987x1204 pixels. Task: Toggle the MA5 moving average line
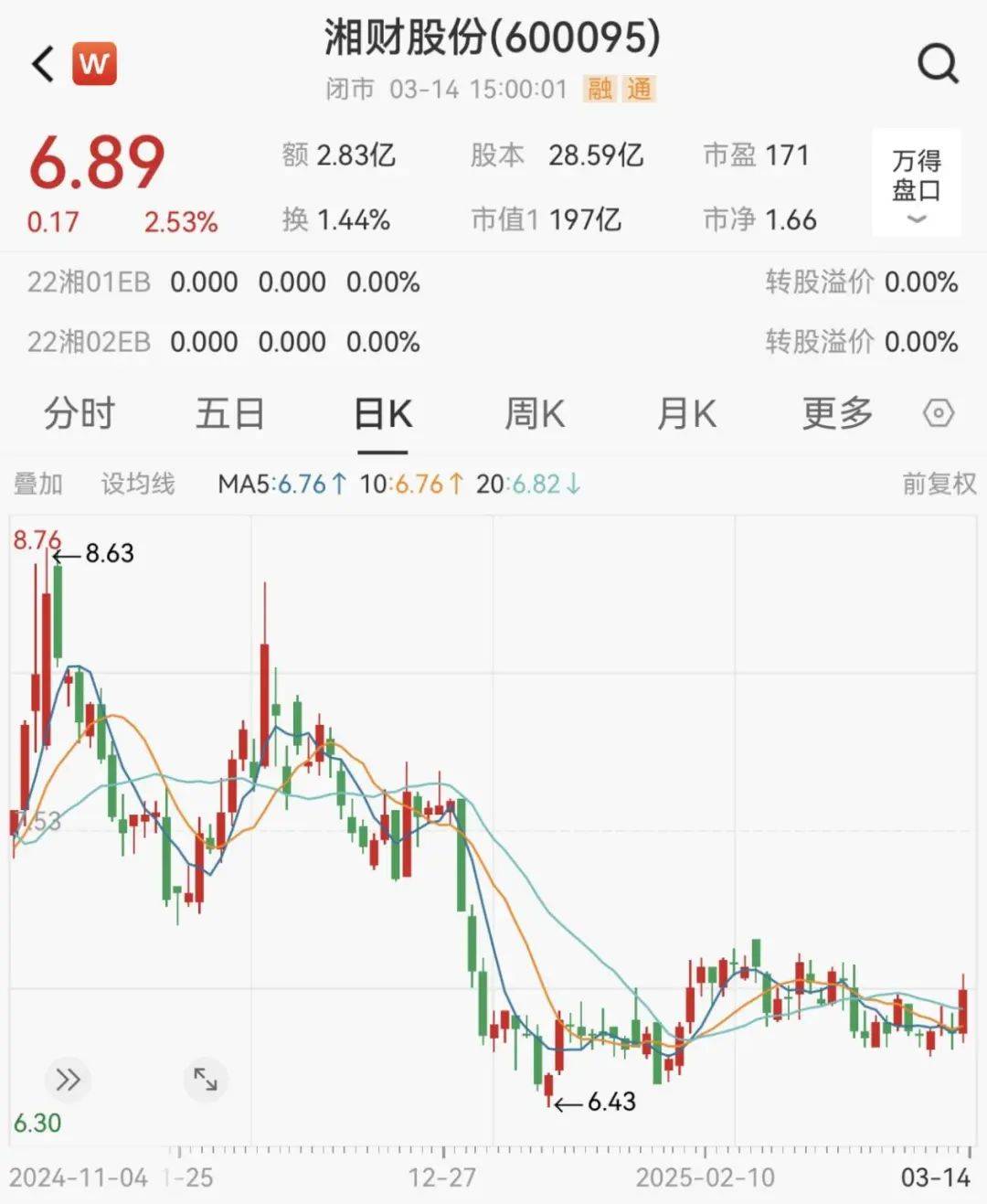[x=279, y=484]
